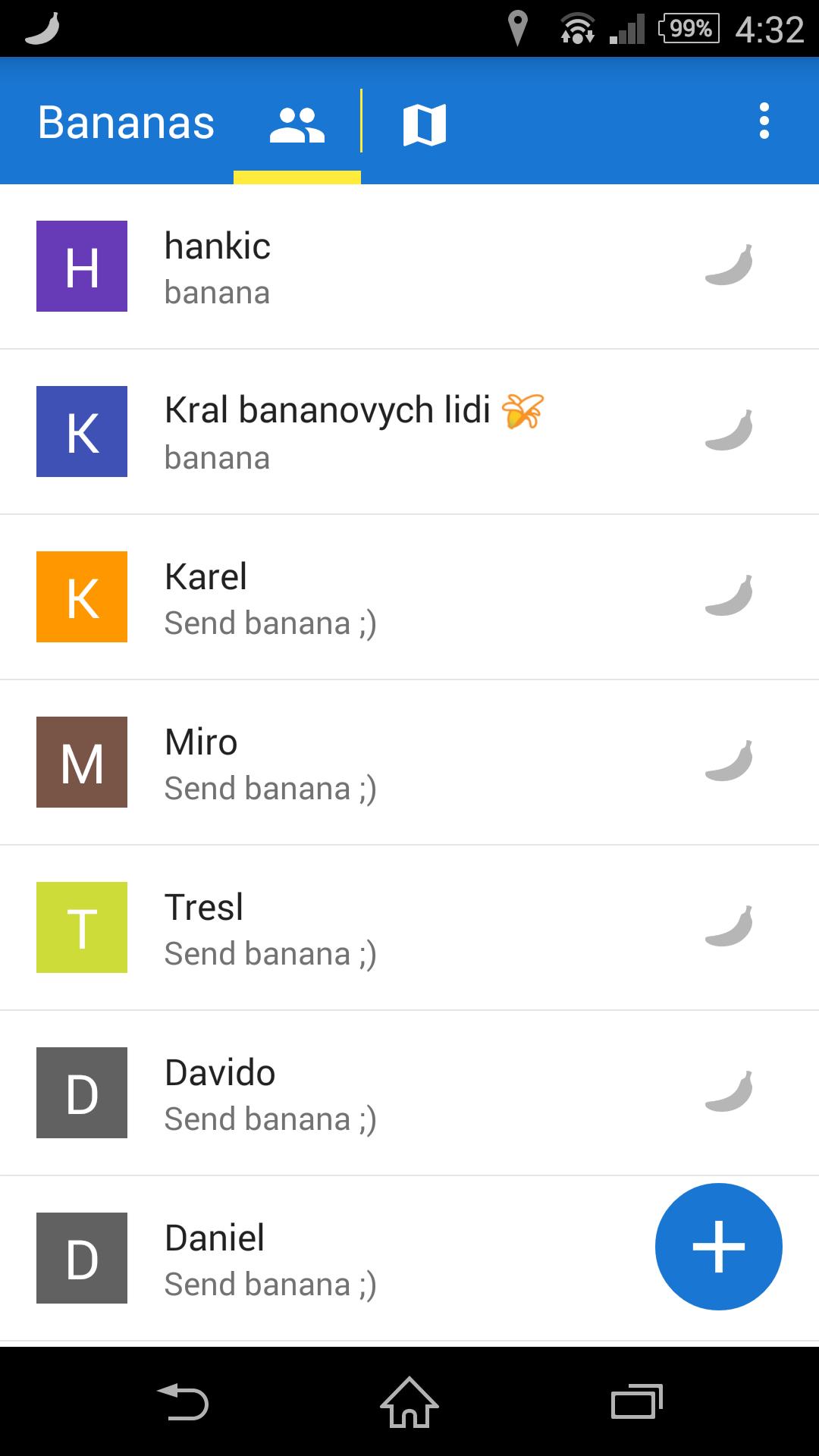This screenshot has width=819, height=1456.
Task: Expand Daniel's contact row
Action: click(303, 1259)
